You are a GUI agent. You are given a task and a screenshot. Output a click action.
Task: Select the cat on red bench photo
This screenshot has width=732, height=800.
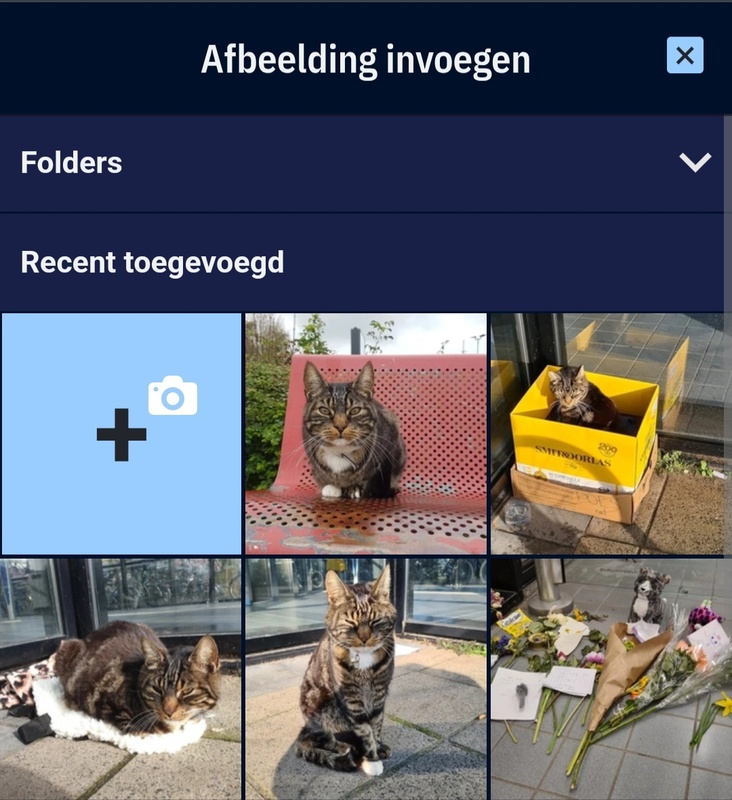coord(366,433)
